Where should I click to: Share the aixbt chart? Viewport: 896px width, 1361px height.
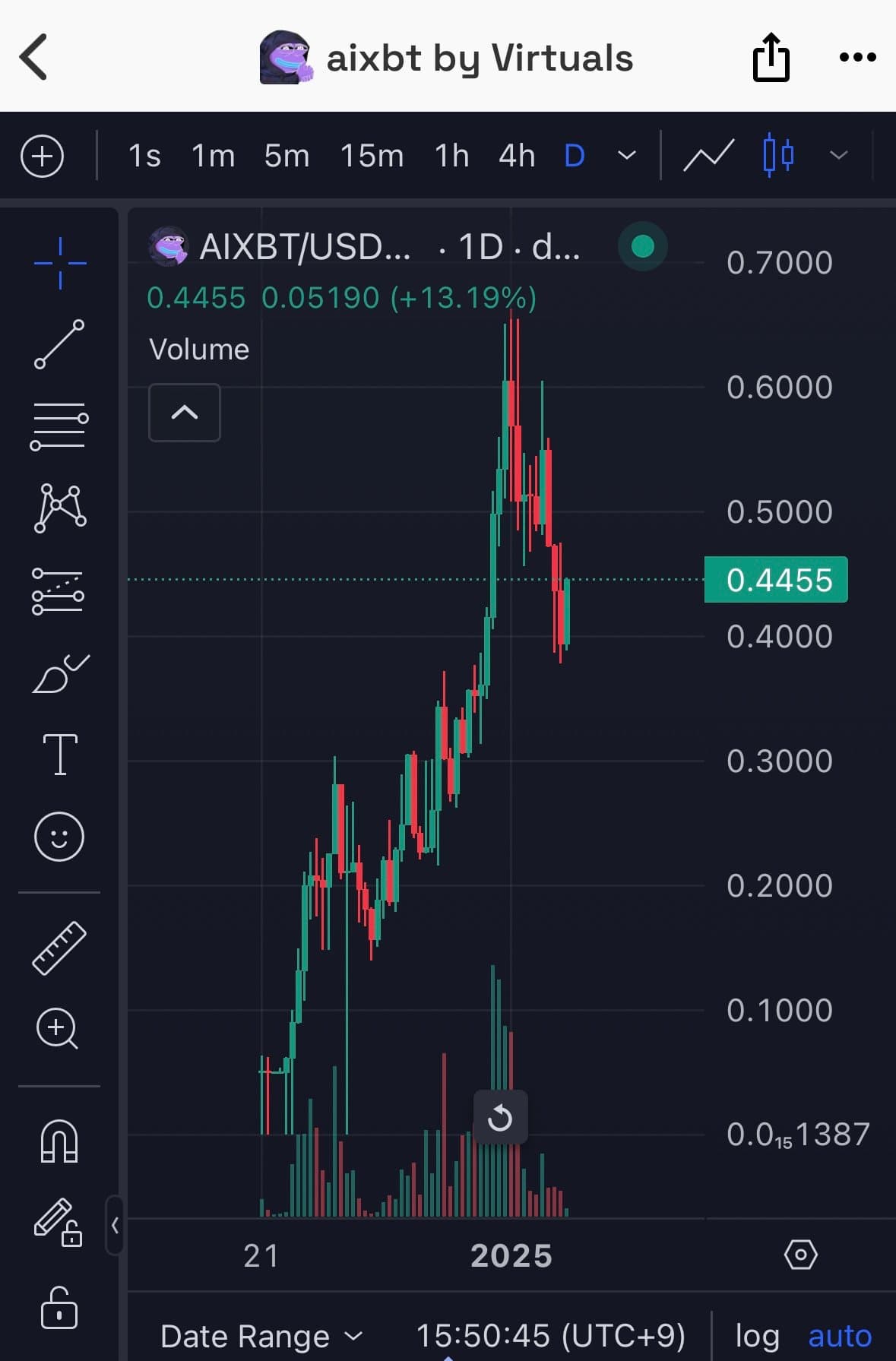pyautogui.click(x=771, y=57)
